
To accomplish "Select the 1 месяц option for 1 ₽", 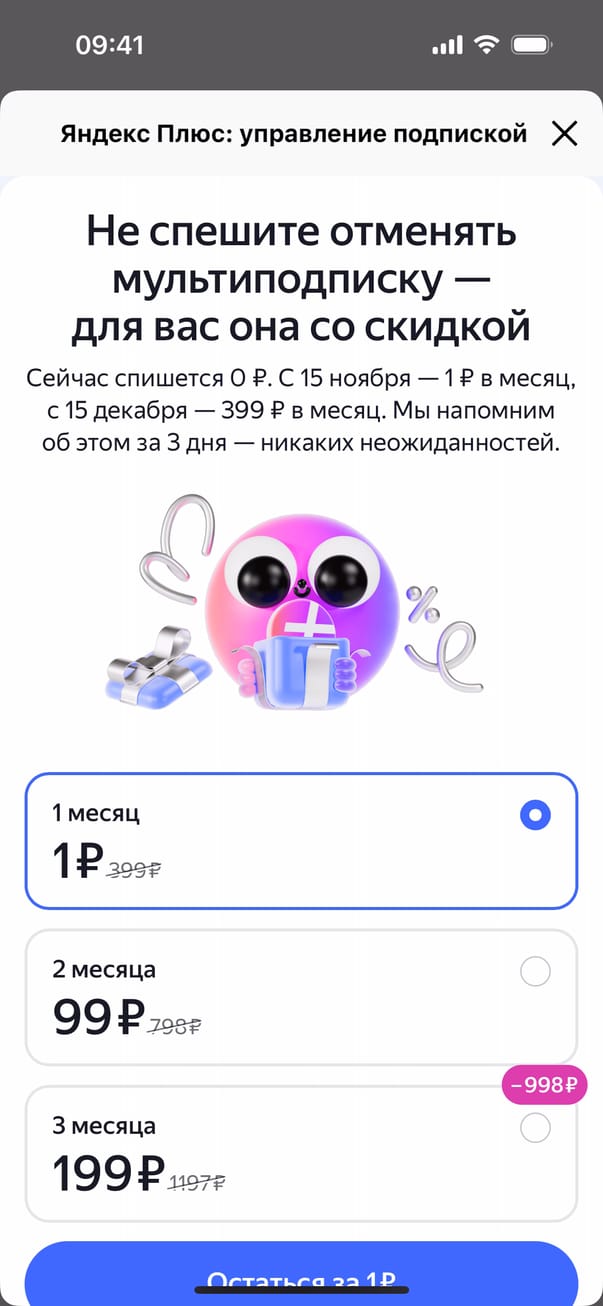I will point(301,841).
